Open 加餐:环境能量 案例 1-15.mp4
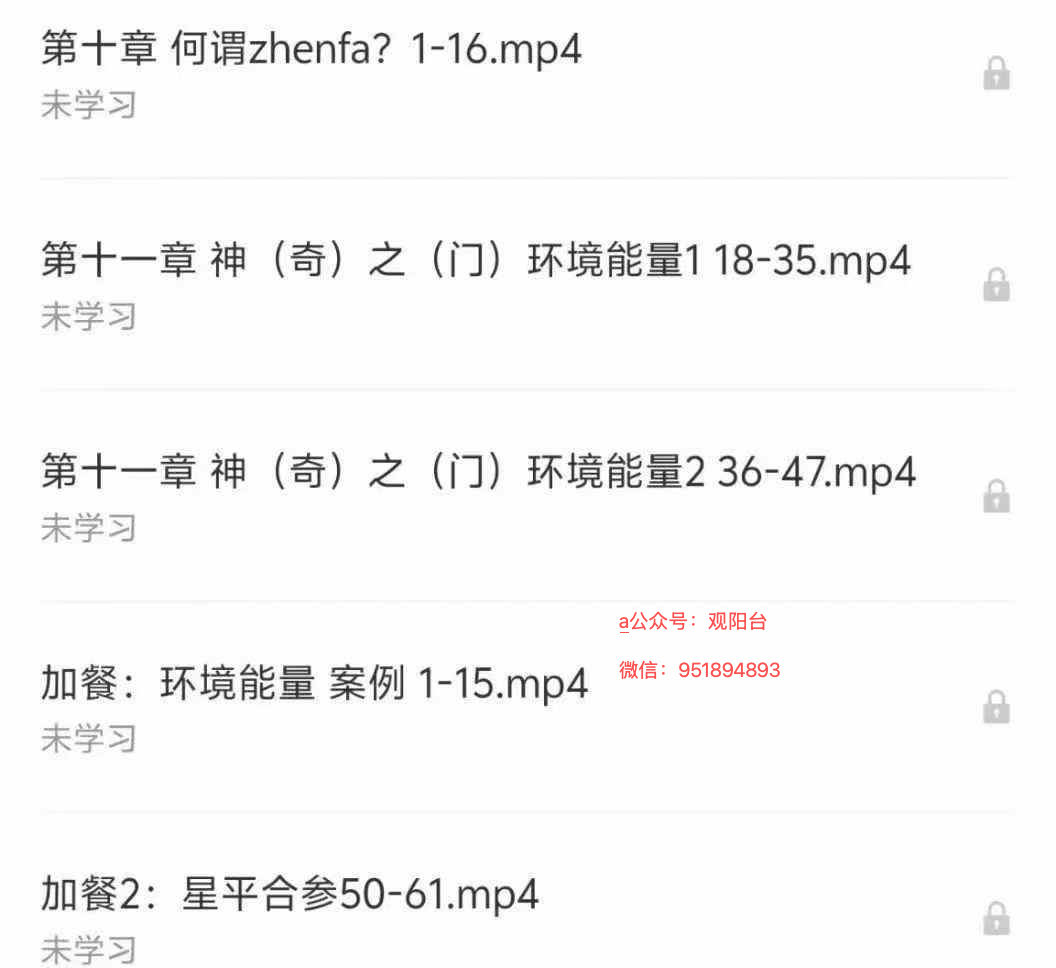The image size is (1056, 968). 314,684
